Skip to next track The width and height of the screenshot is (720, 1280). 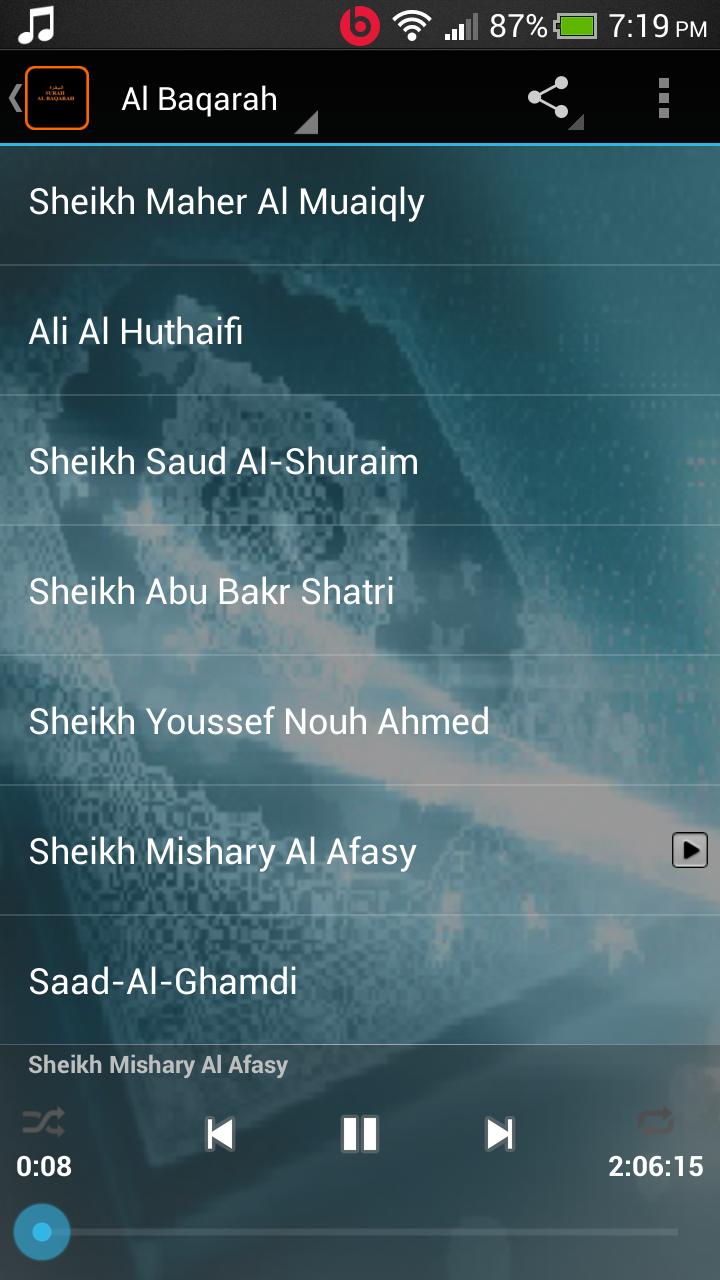click(x=499, y=1134)
